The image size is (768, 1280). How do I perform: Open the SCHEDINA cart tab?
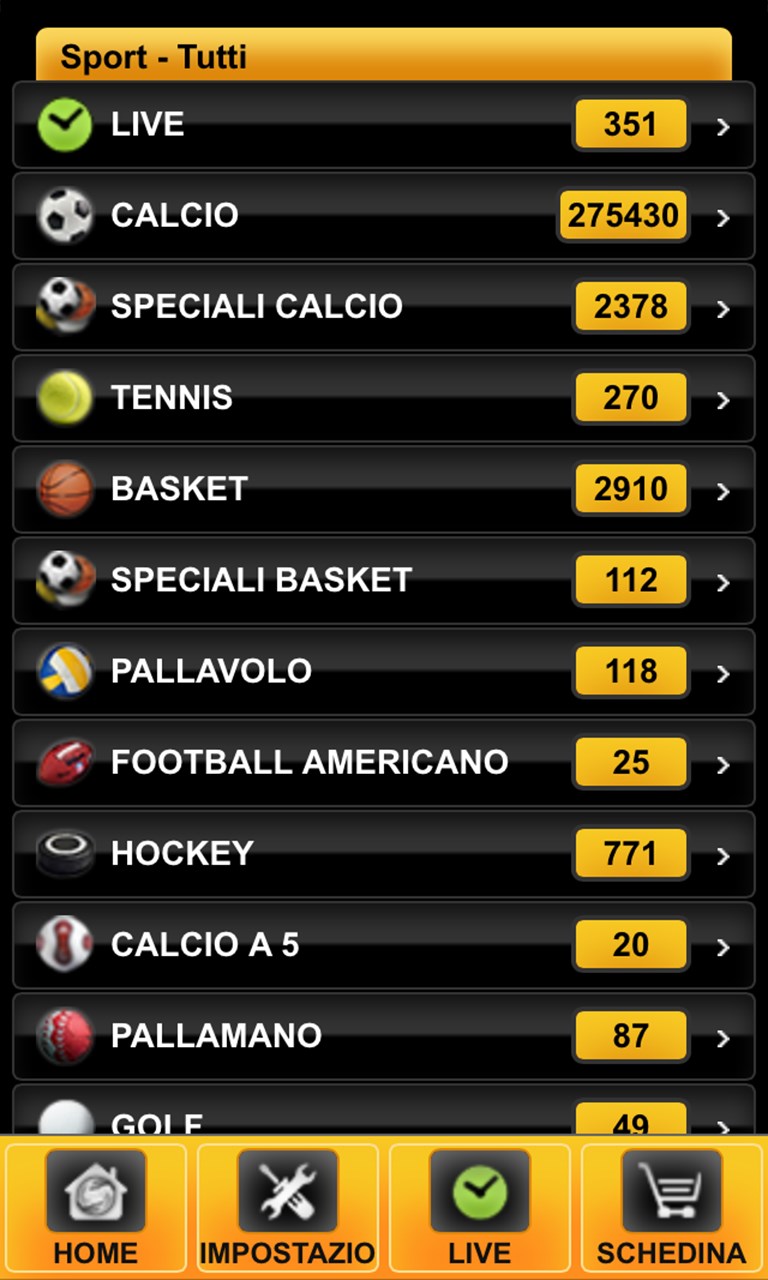point(672,1207)
